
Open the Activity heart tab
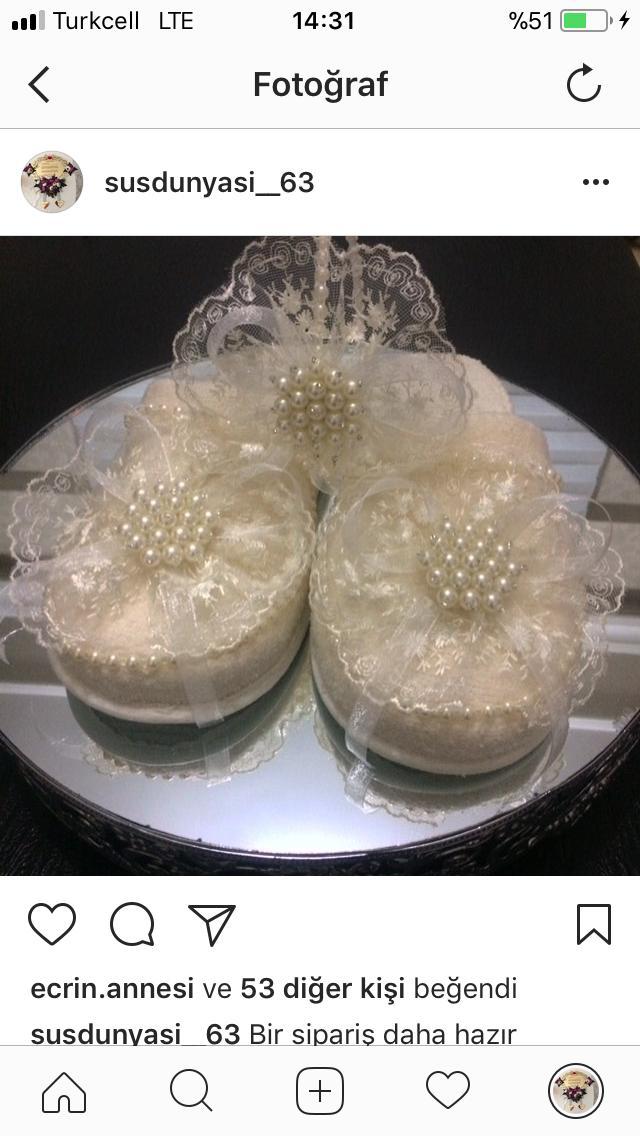click(x=448, y=1090)
